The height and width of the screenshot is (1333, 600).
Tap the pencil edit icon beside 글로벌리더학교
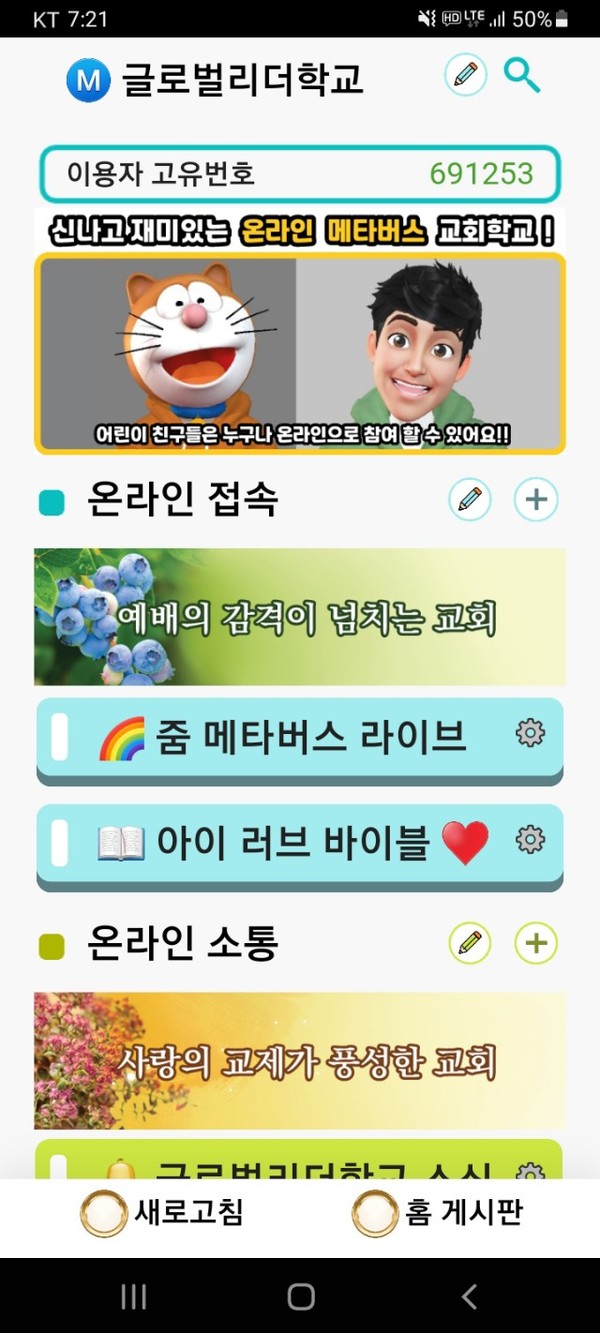[x=465, y=76]
